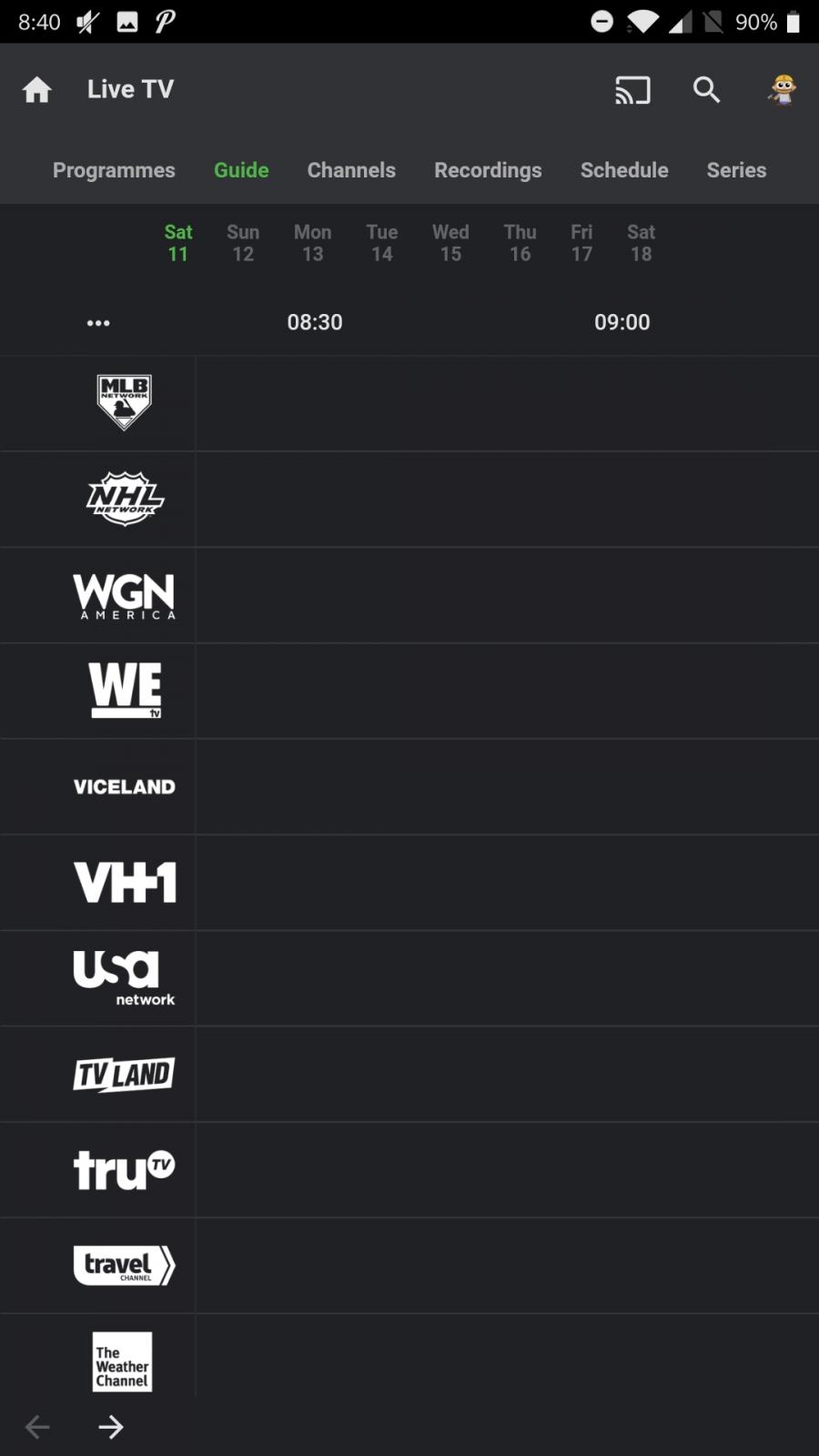This screenshot has width=819, height=1456.
Task: Open the Travel Channel row
Action: (125, 1266)
